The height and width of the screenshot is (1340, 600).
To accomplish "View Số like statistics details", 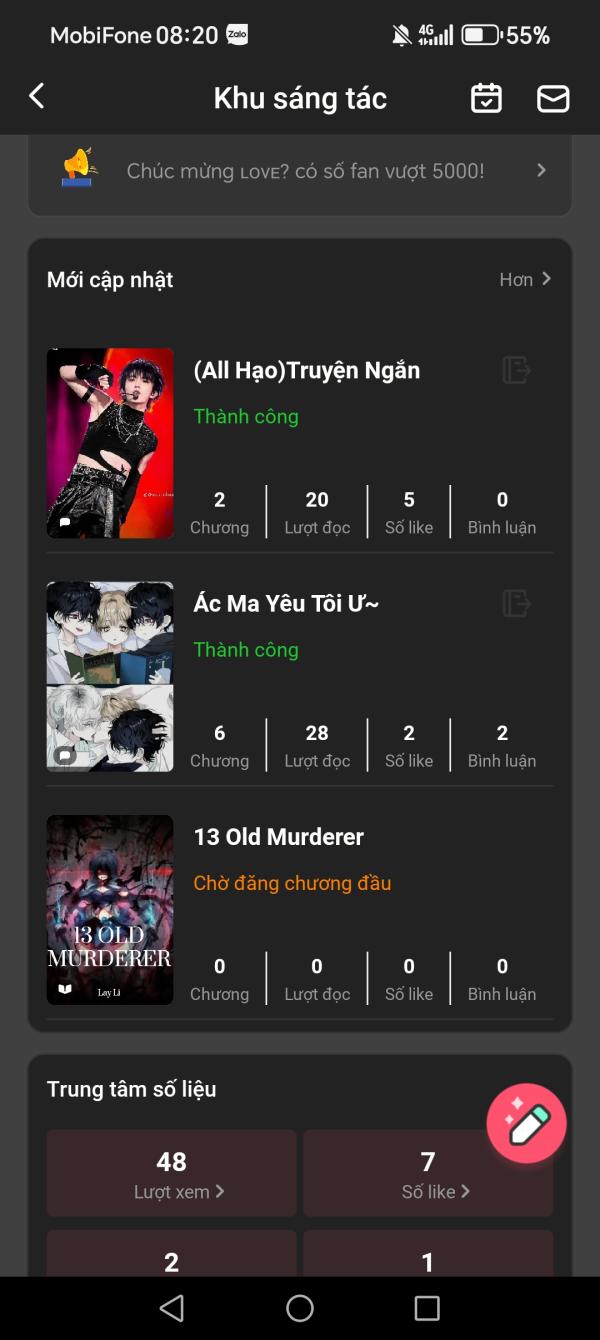I will tap(428, 1172).
